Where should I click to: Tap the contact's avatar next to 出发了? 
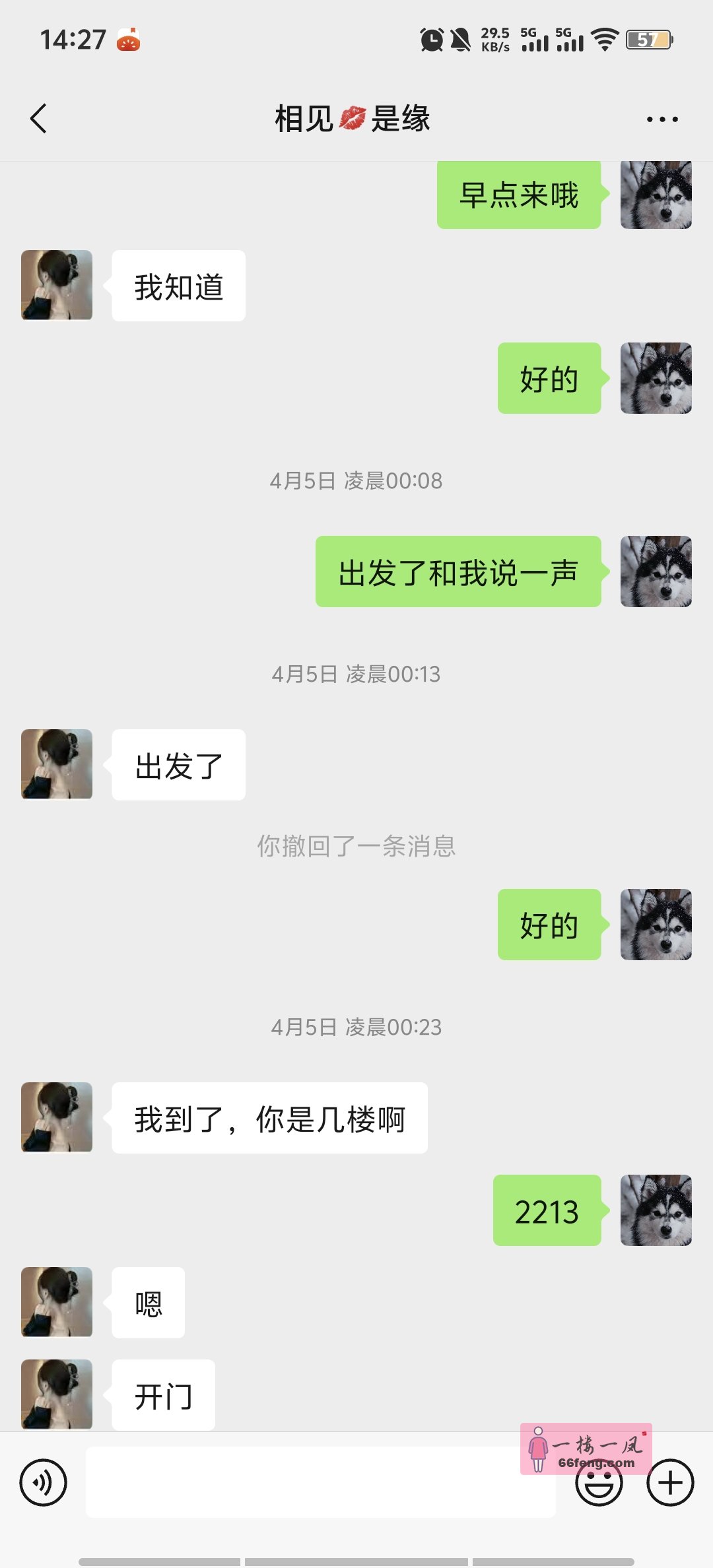click(x=56, y=764)
